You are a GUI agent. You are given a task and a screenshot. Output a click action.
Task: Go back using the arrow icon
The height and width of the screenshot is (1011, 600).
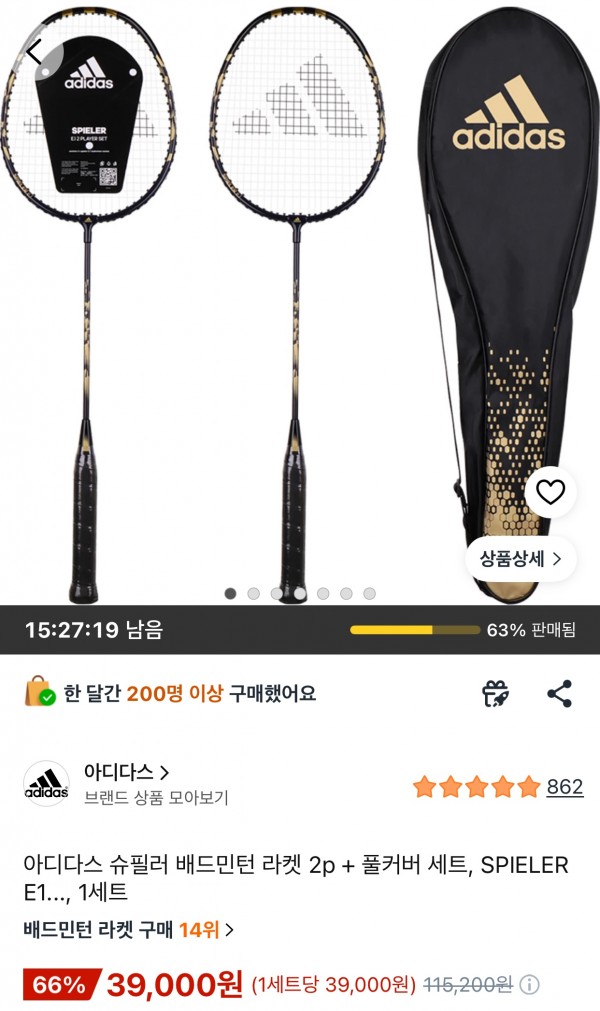point(37,52)
